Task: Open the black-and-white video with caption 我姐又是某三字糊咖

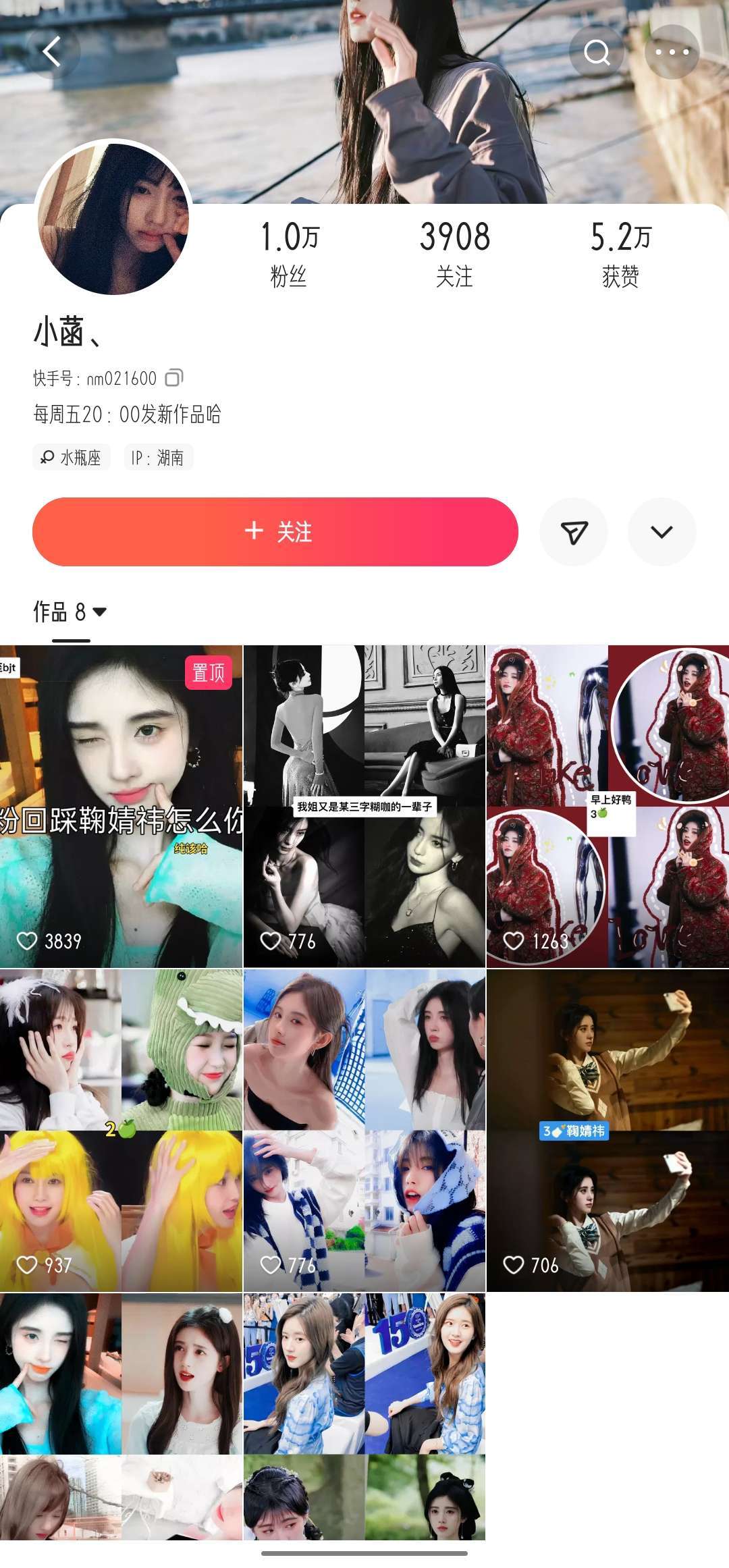Action: click(364, 807)
